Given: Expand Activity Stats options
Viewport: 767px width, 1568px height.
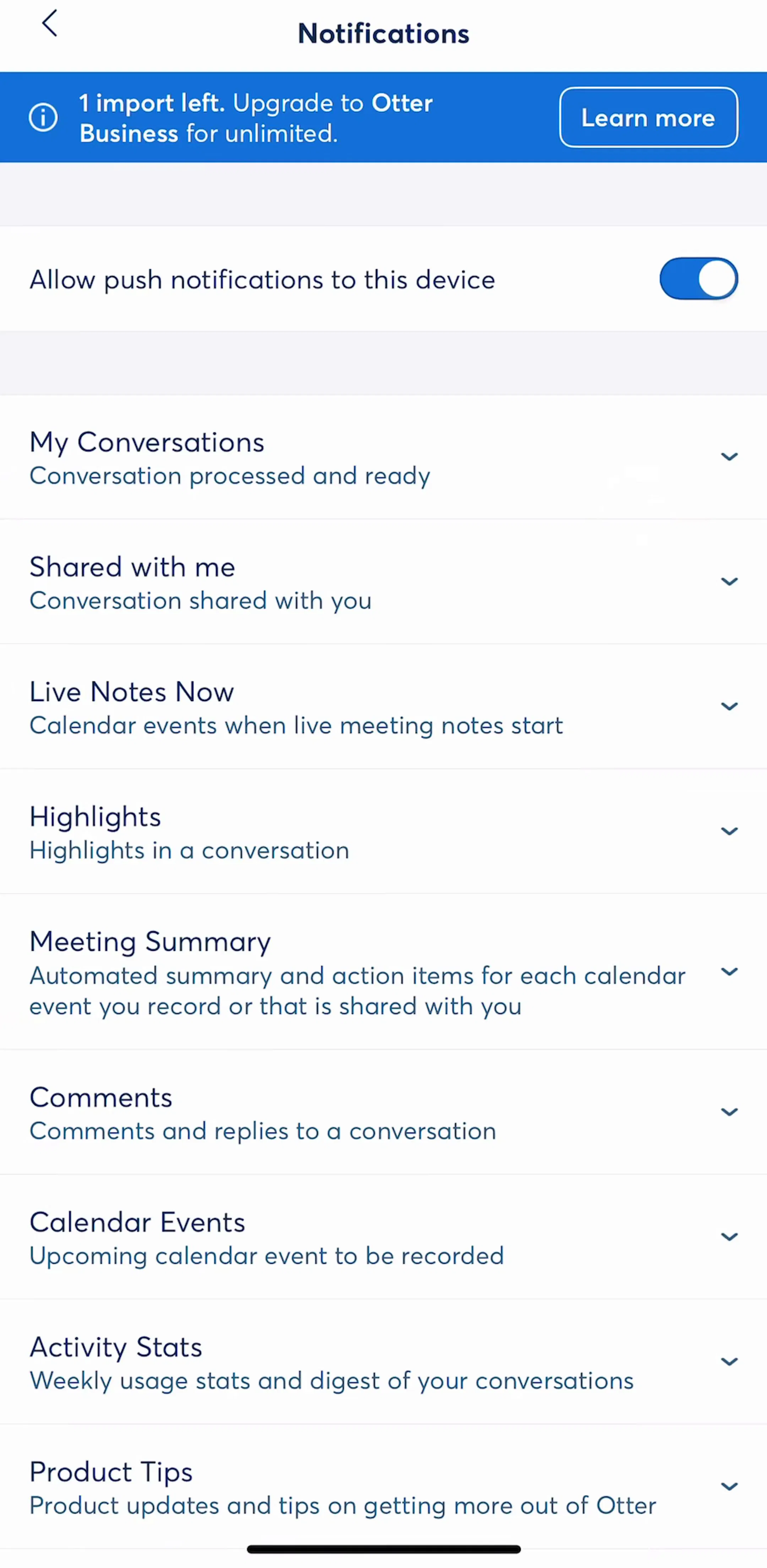Looking at the screenshot, I should (383, 1362).
